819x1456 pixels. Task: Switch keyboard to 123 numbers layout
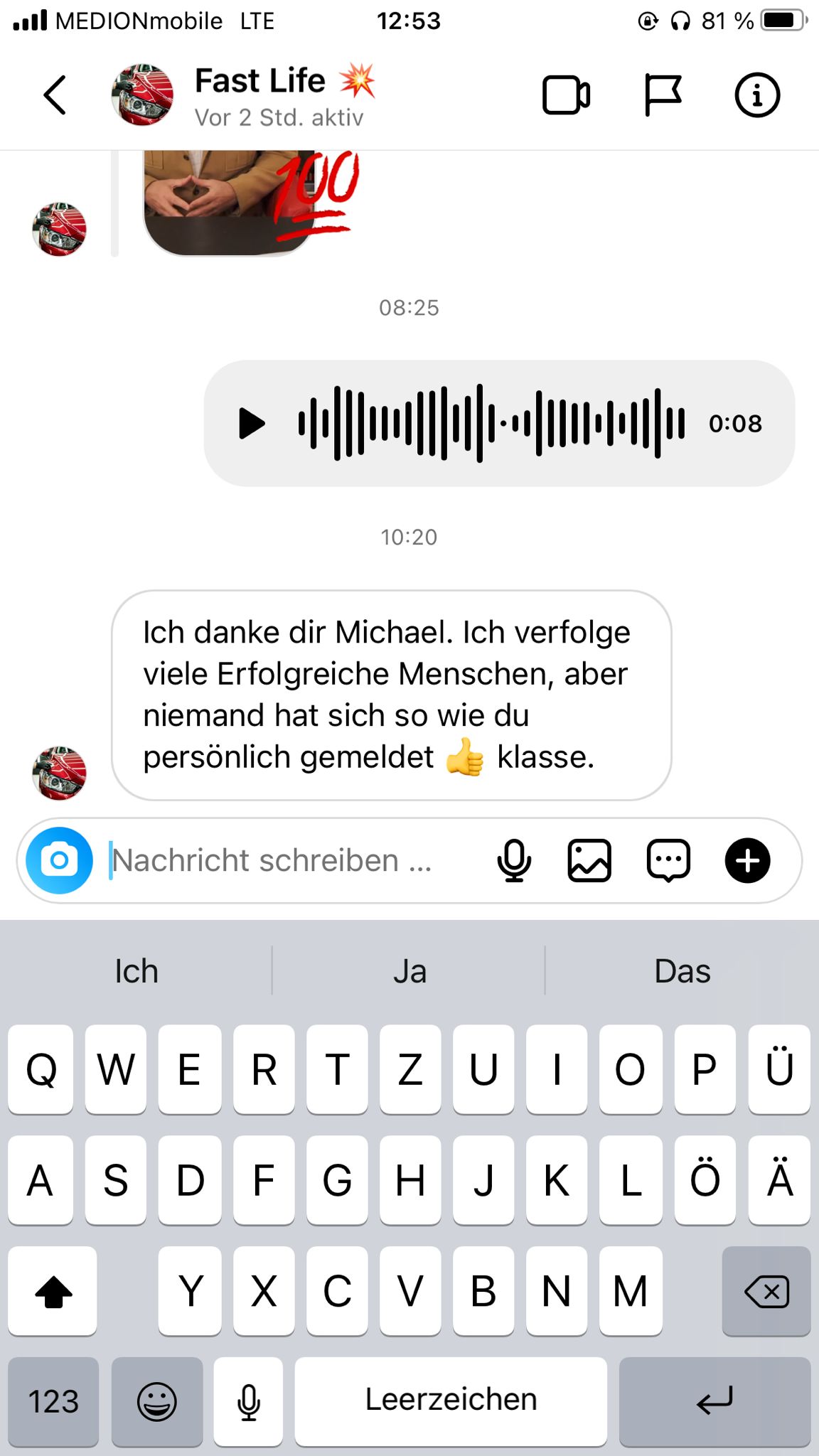pyautogui.click(x=53, y=1401)
